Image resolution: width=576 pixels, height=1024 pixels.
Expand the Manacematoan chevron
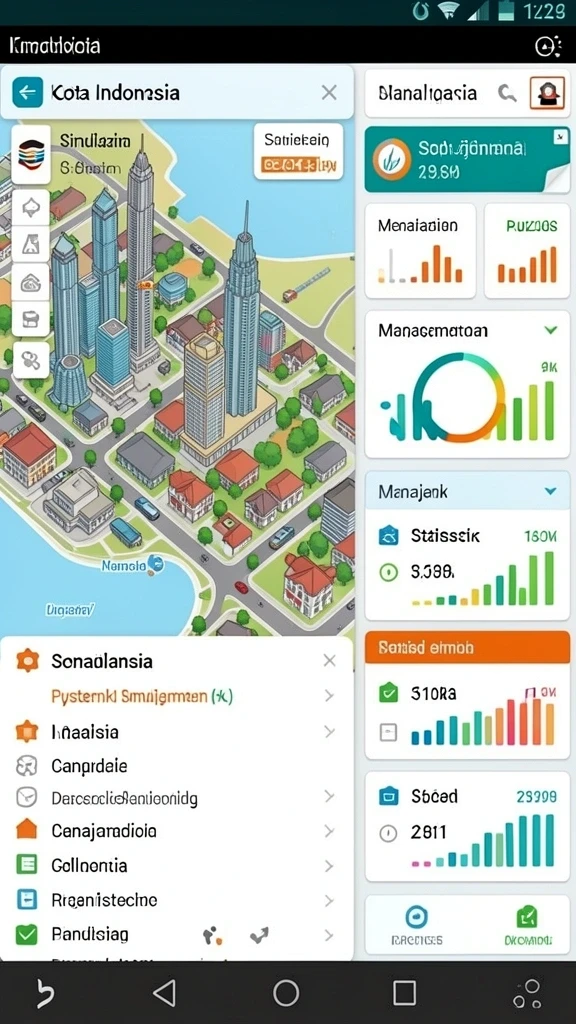click(551, 330)
